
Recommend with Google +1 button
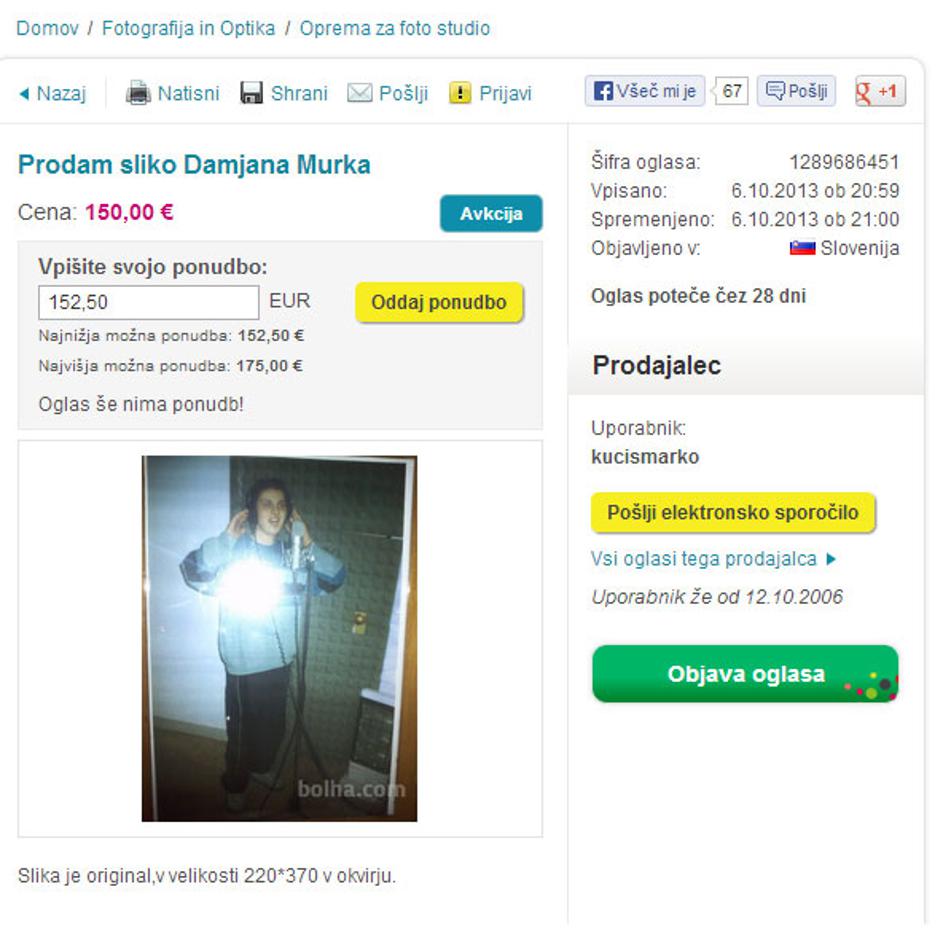tap(880, 92)
